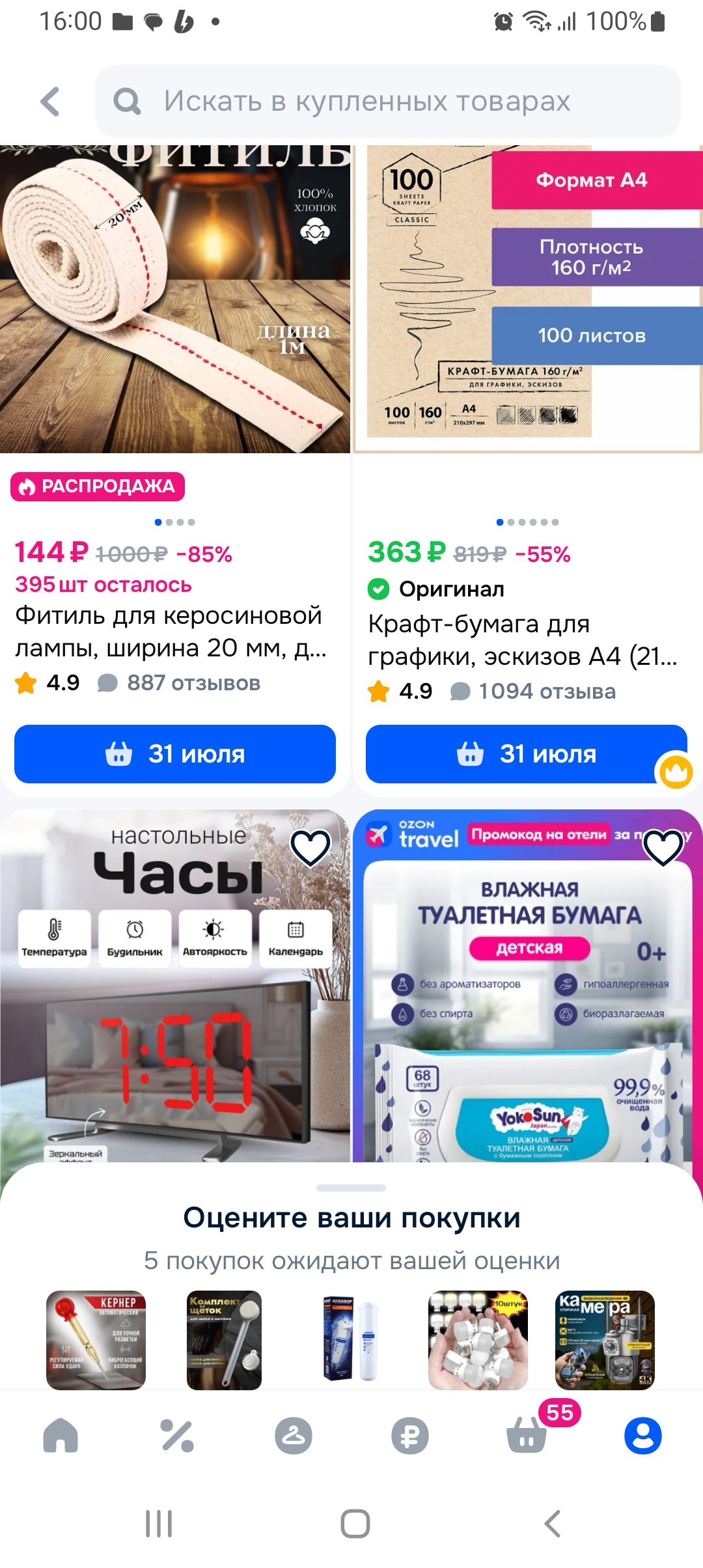Add the lamp wick to cart
Viewport: 703px width, 1568px height.
pos(175,754)
